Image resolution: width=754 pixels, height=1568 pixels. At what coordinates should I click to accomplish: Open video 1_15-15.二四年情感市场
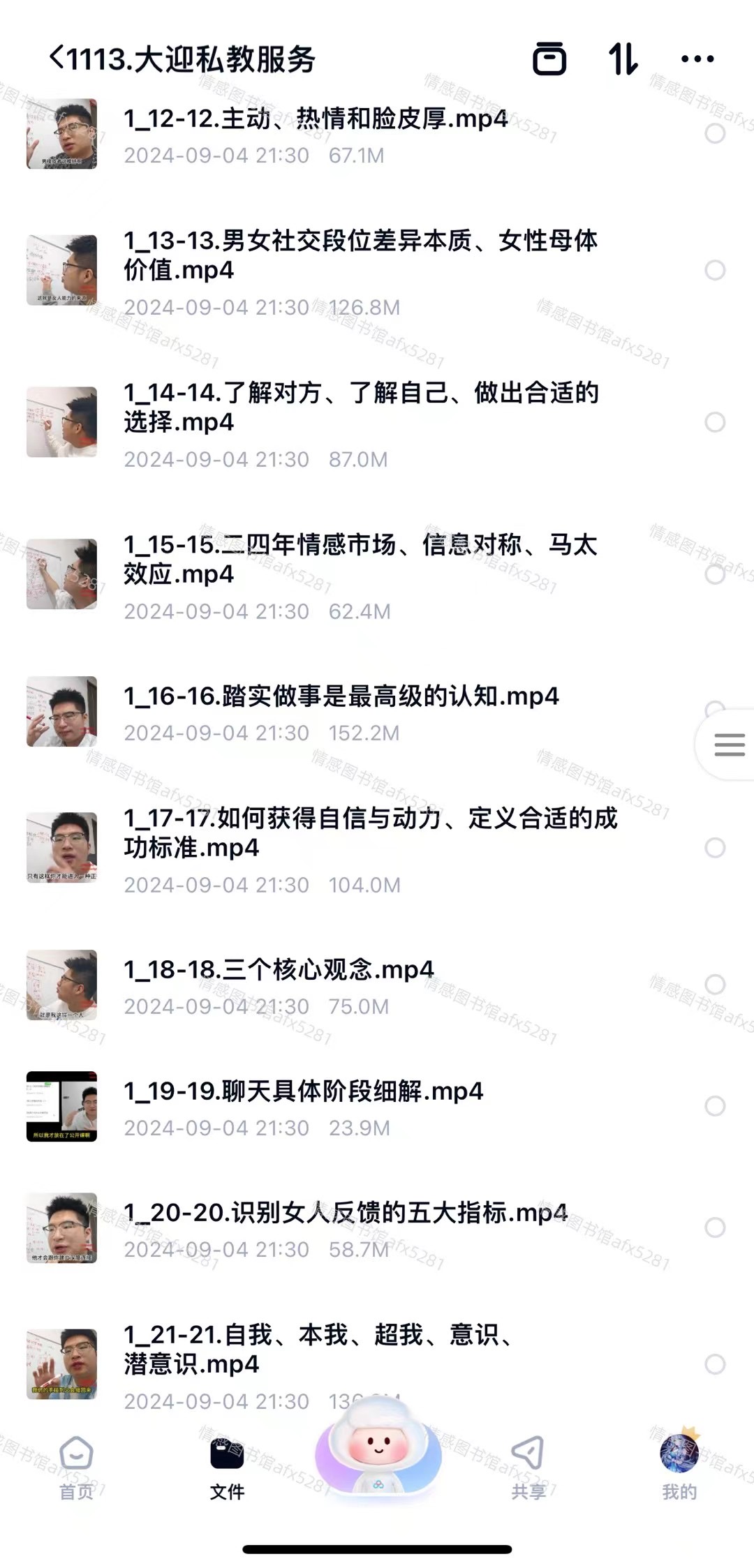click(x=360, y=559)
